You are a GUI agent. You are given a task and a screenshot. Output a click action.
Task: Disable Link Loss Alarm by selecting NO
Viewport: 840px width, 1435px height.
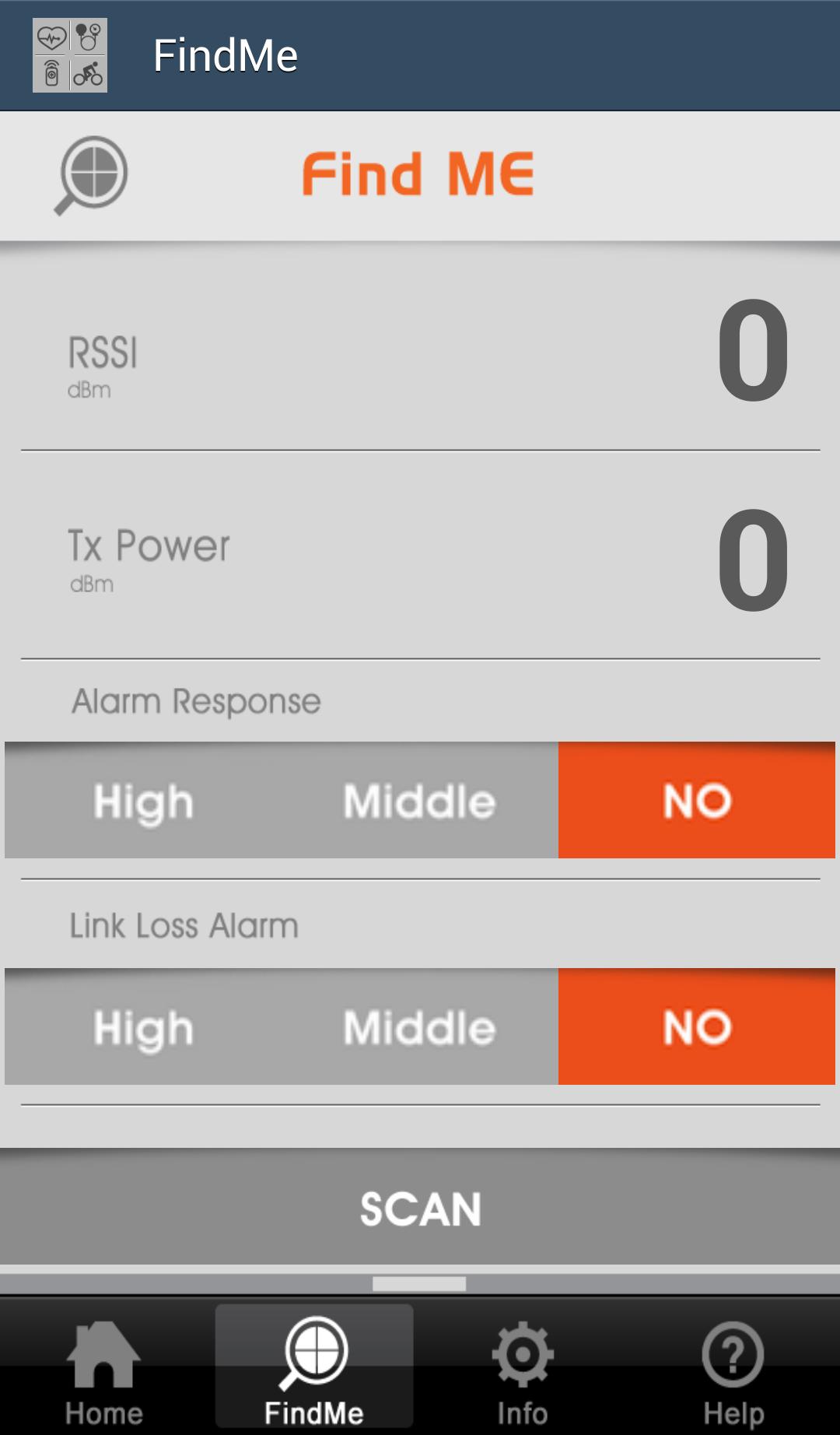coord(697,1028)
